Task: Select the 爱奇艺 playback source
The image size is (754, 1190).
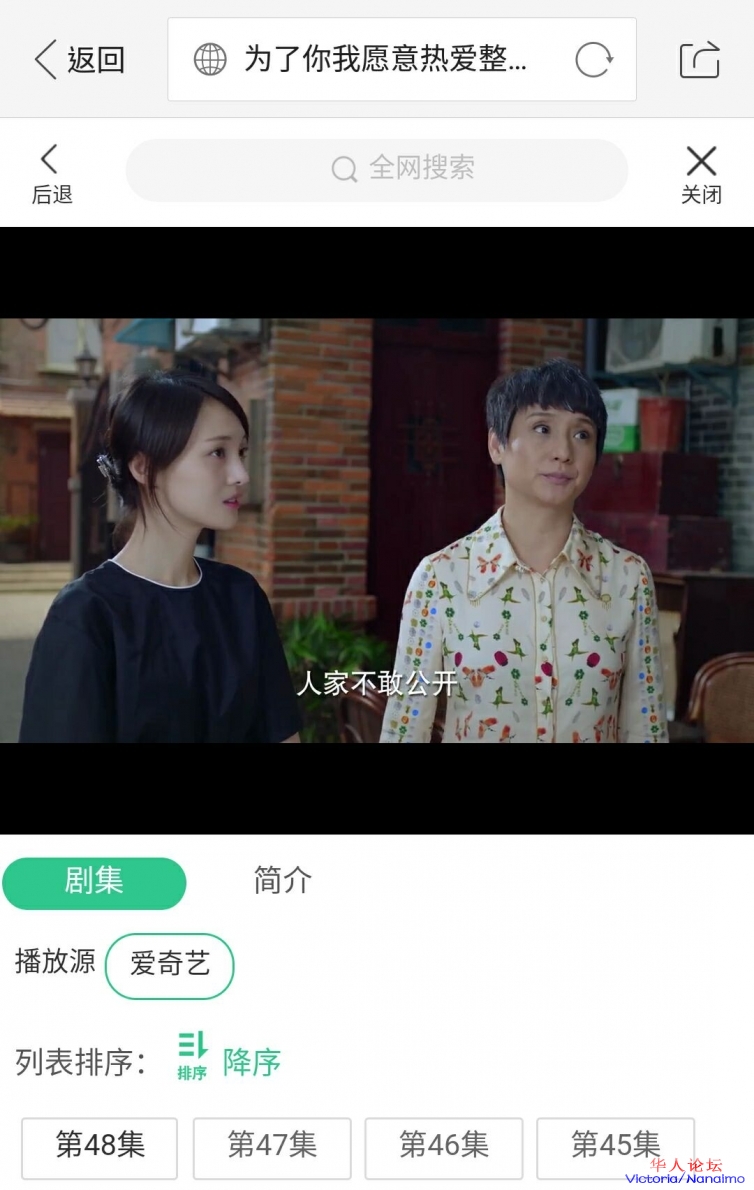Action: (170, 965)
